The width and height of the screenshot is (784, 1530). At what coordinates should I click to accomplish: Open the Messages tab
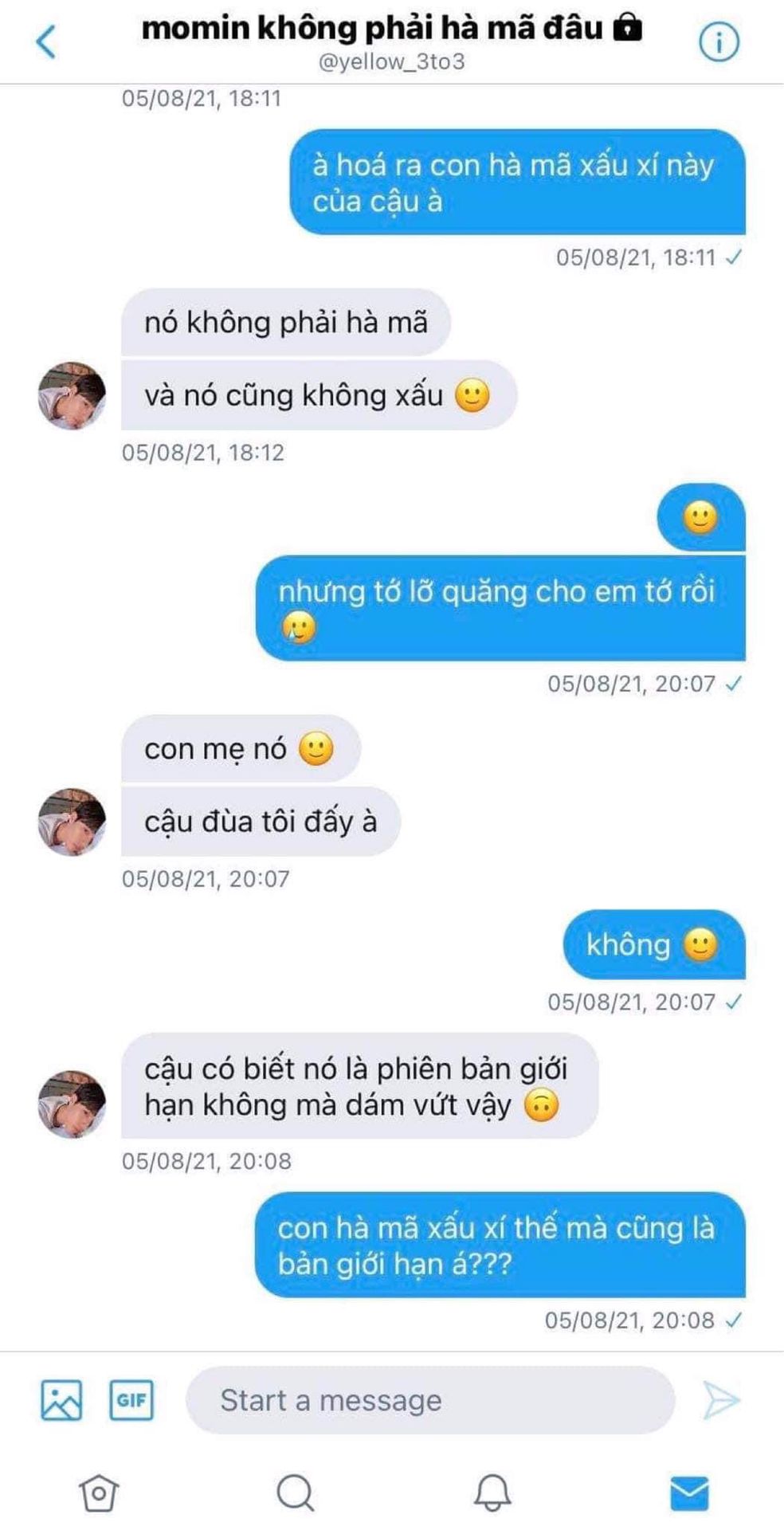pyautogui.click(x=689, y=1493)
